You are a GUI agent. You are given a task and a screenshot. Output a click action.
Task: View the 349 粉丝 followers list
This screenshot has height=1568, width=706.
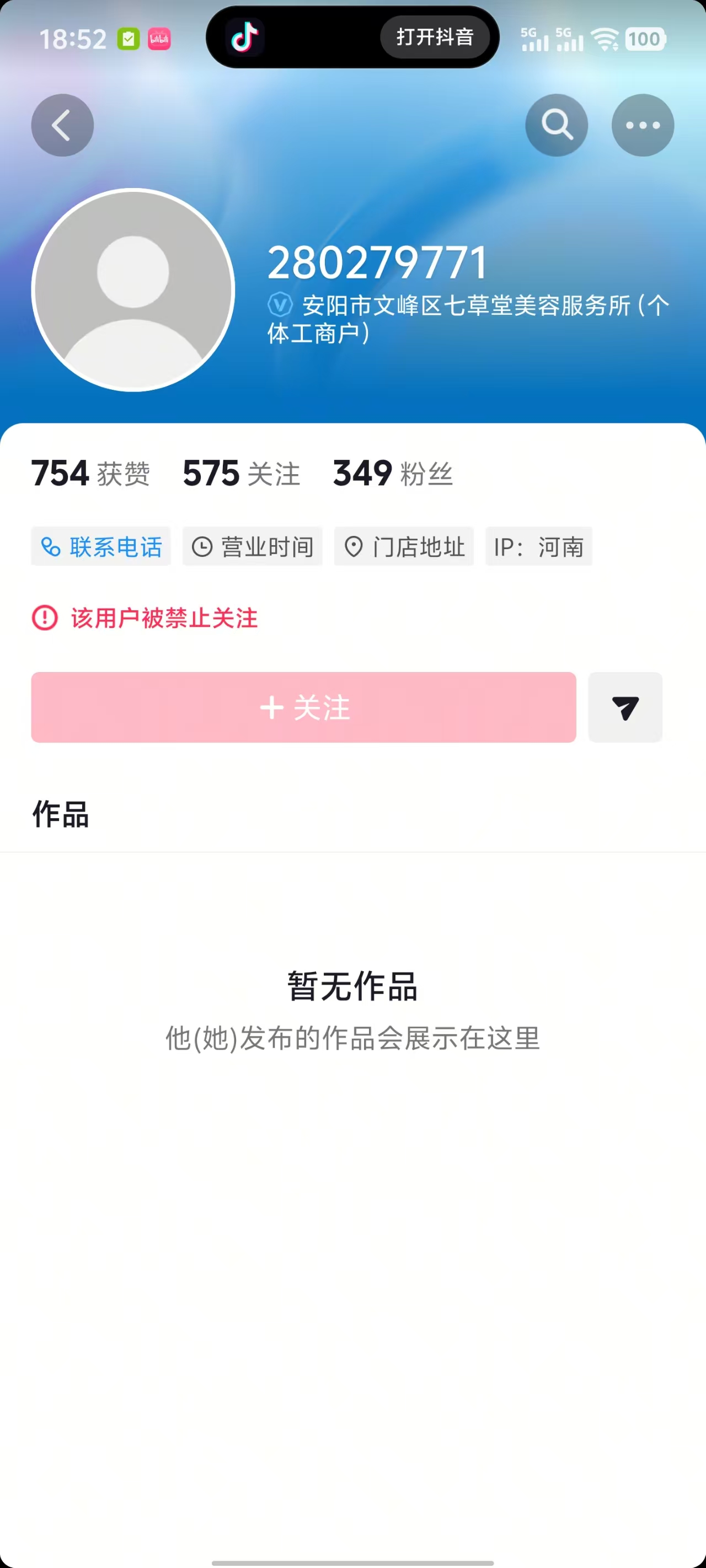[393, 473]
